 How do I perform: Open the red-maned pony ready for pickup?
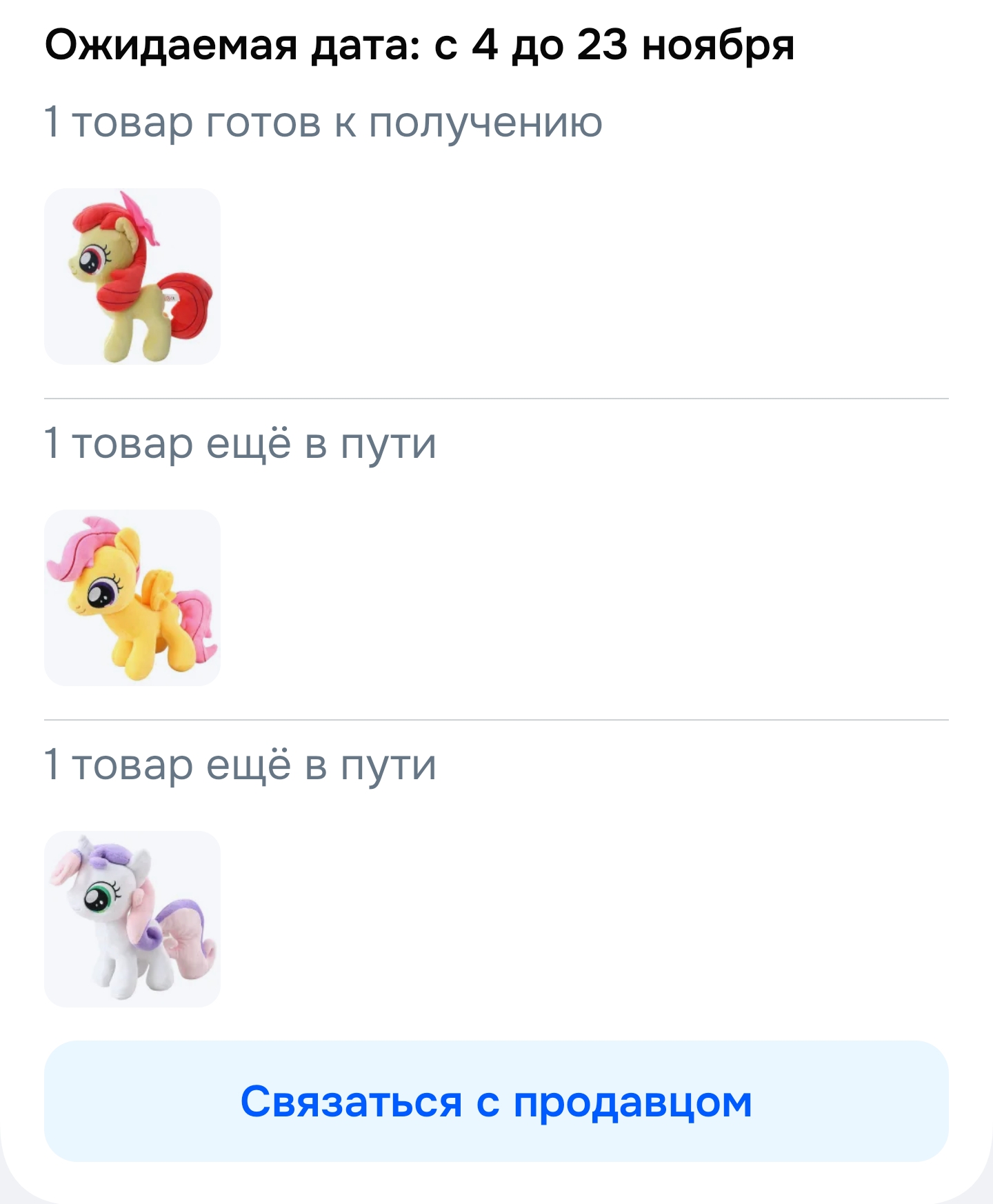click(132, 277)
